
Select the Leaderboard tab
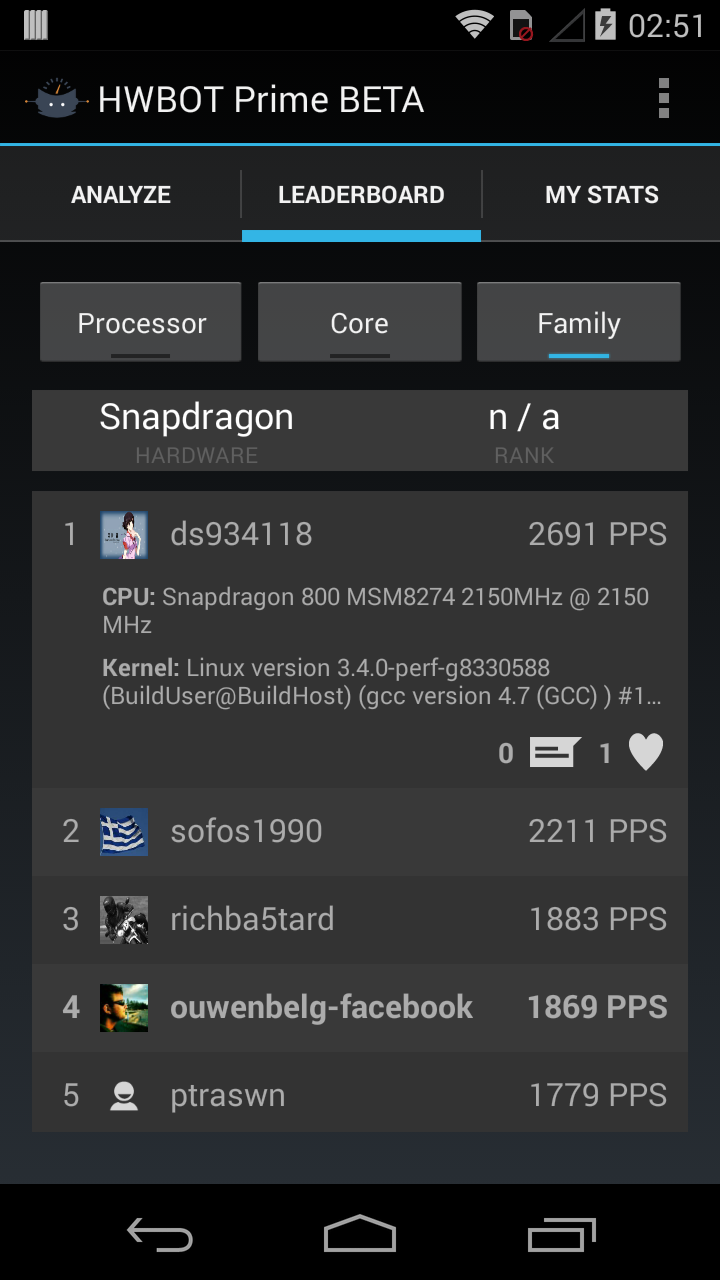click(x=361, y=195)
